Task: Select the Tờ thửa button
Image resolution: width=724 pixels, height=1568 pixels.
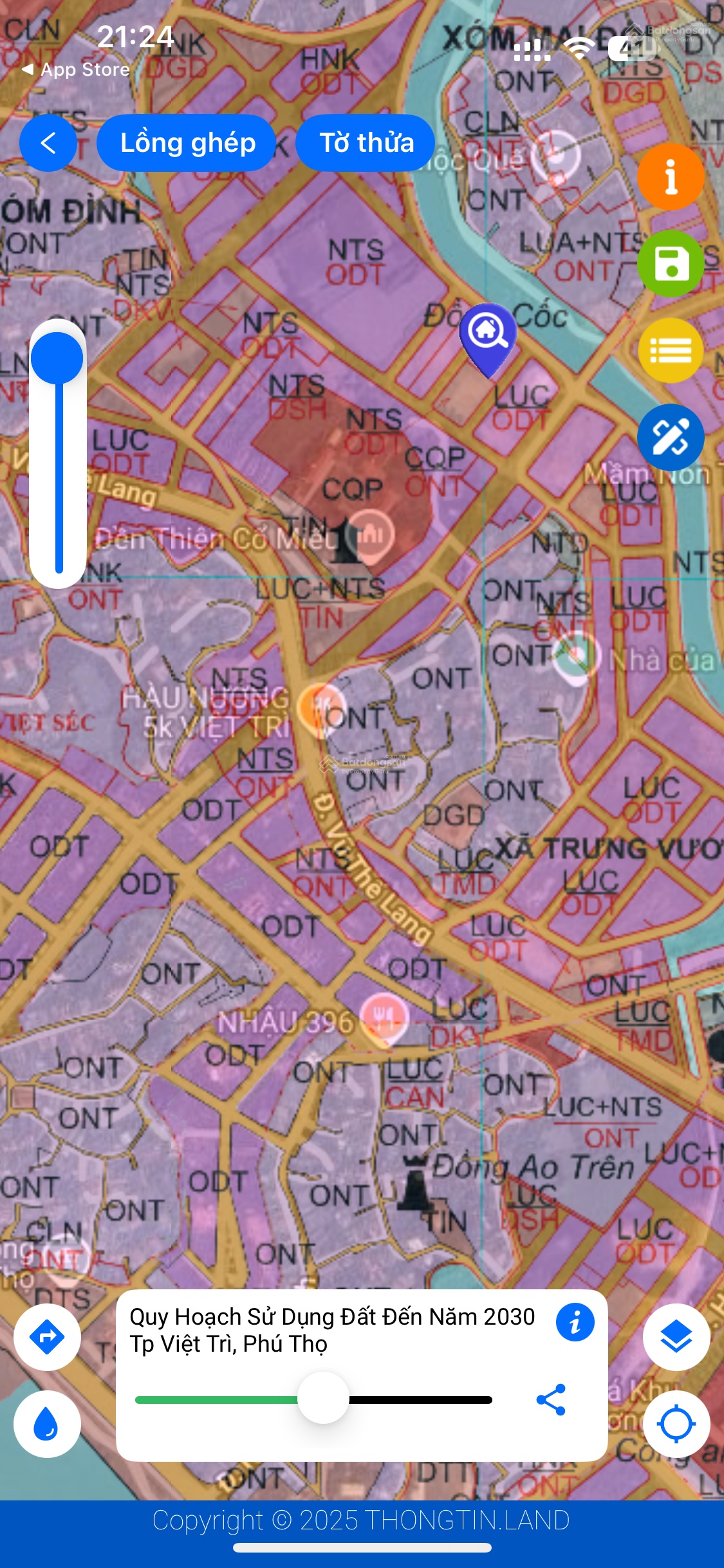Action: point(366,143)
